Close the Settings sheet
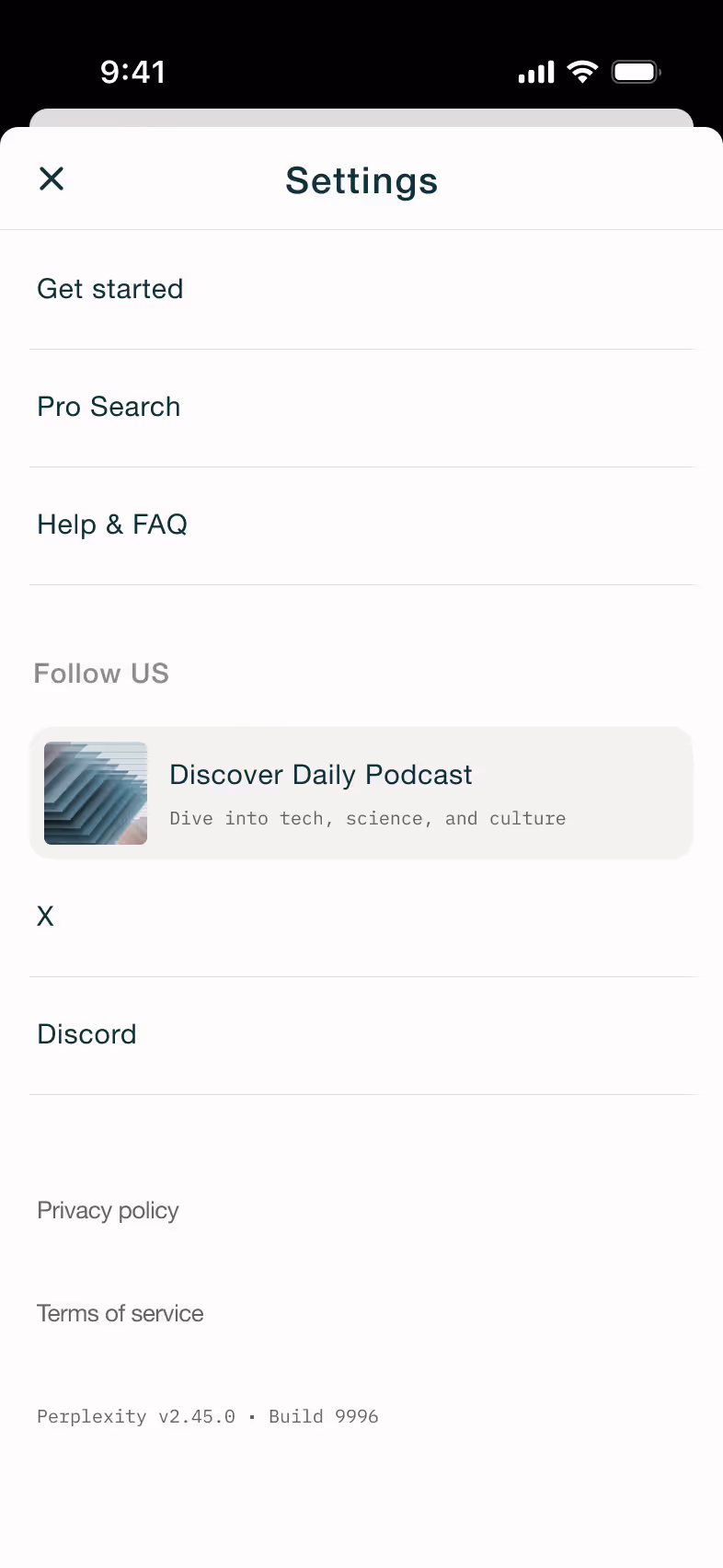This screenshot has height=1568, width=723. pyautogui.click(x=52, y=179)
